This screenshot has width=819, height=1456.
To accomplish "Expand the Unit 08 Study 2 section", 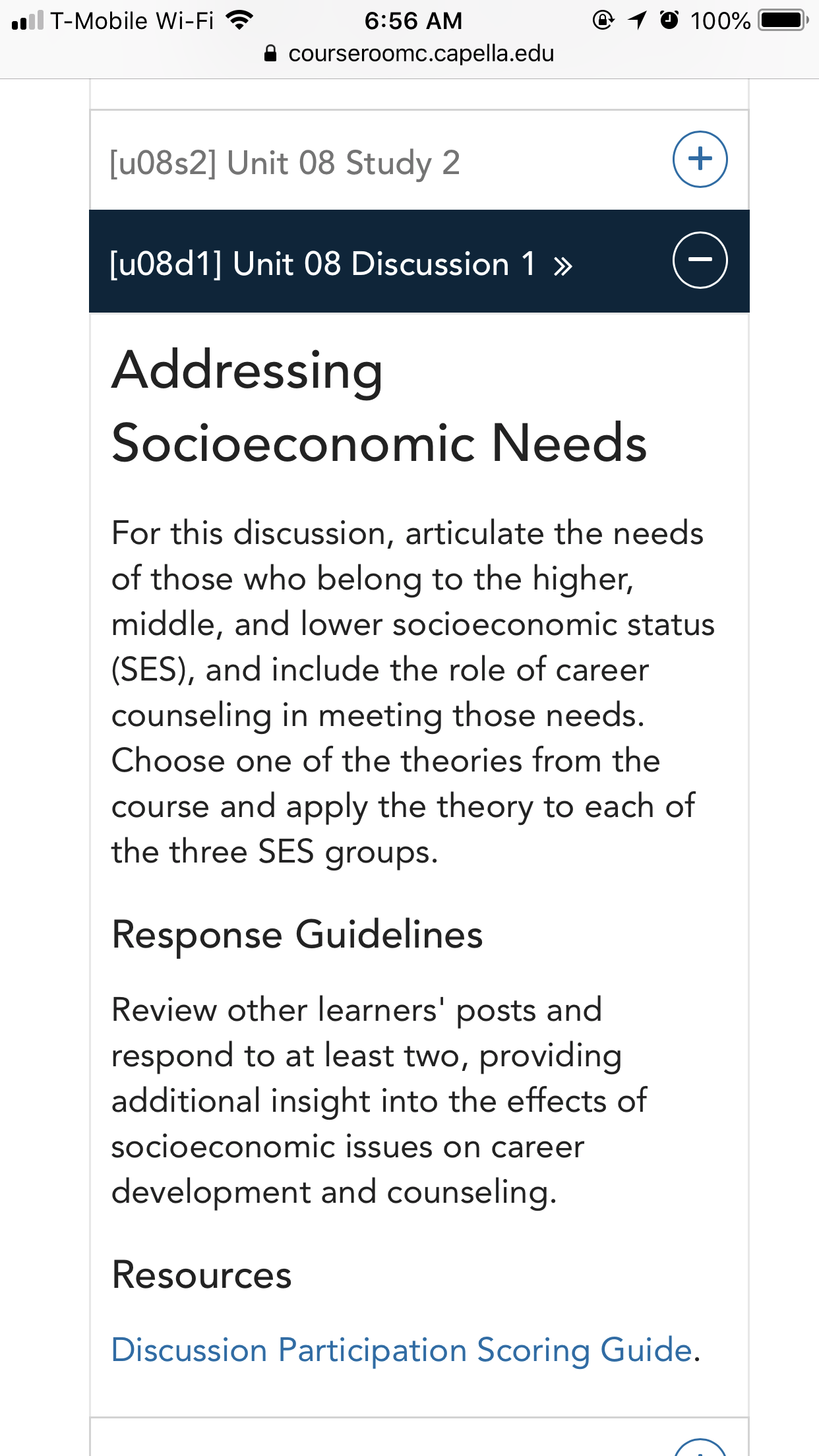I will (700, 160).
